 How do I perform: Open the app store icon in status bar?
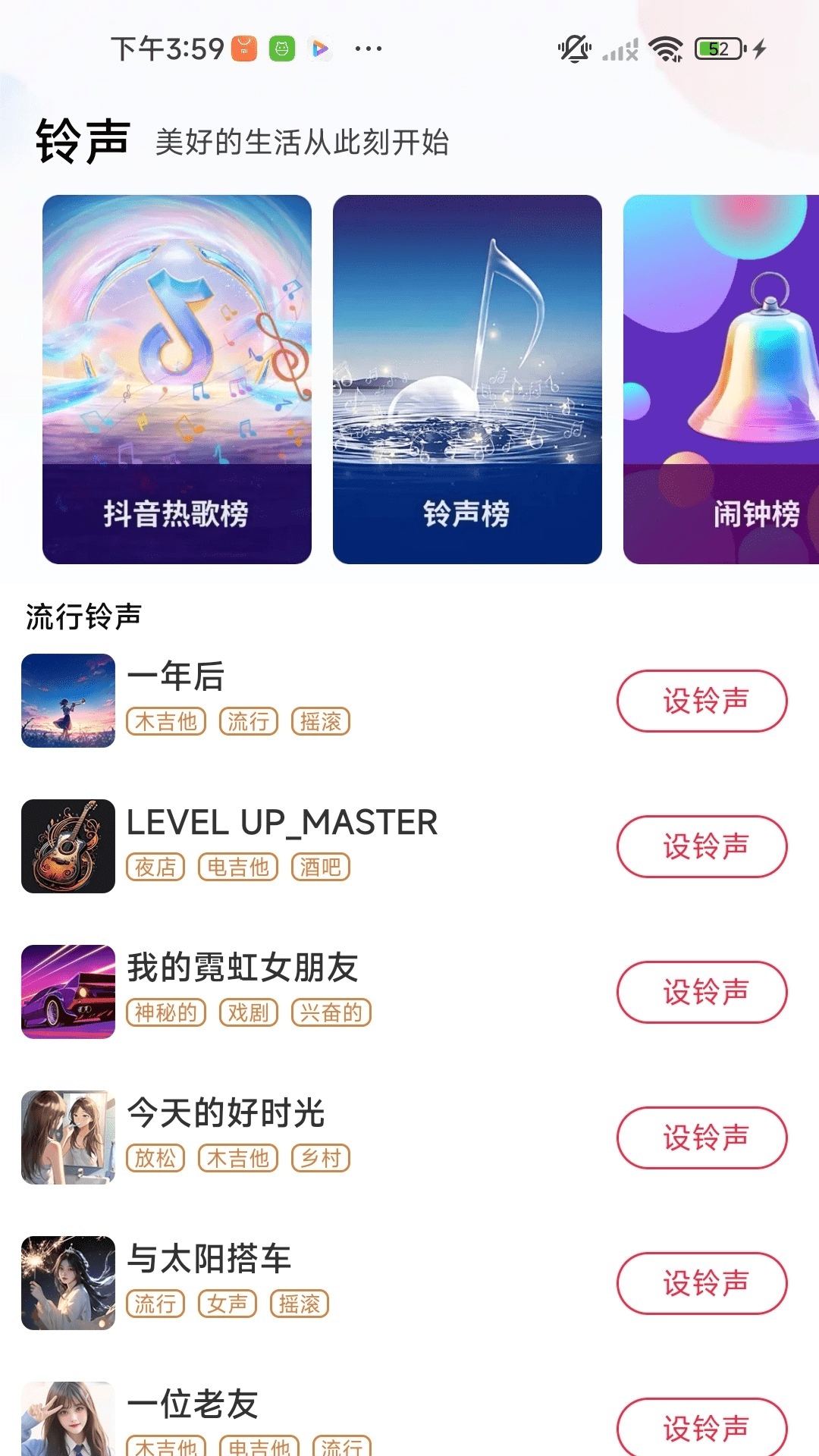(x=243, y=48)
